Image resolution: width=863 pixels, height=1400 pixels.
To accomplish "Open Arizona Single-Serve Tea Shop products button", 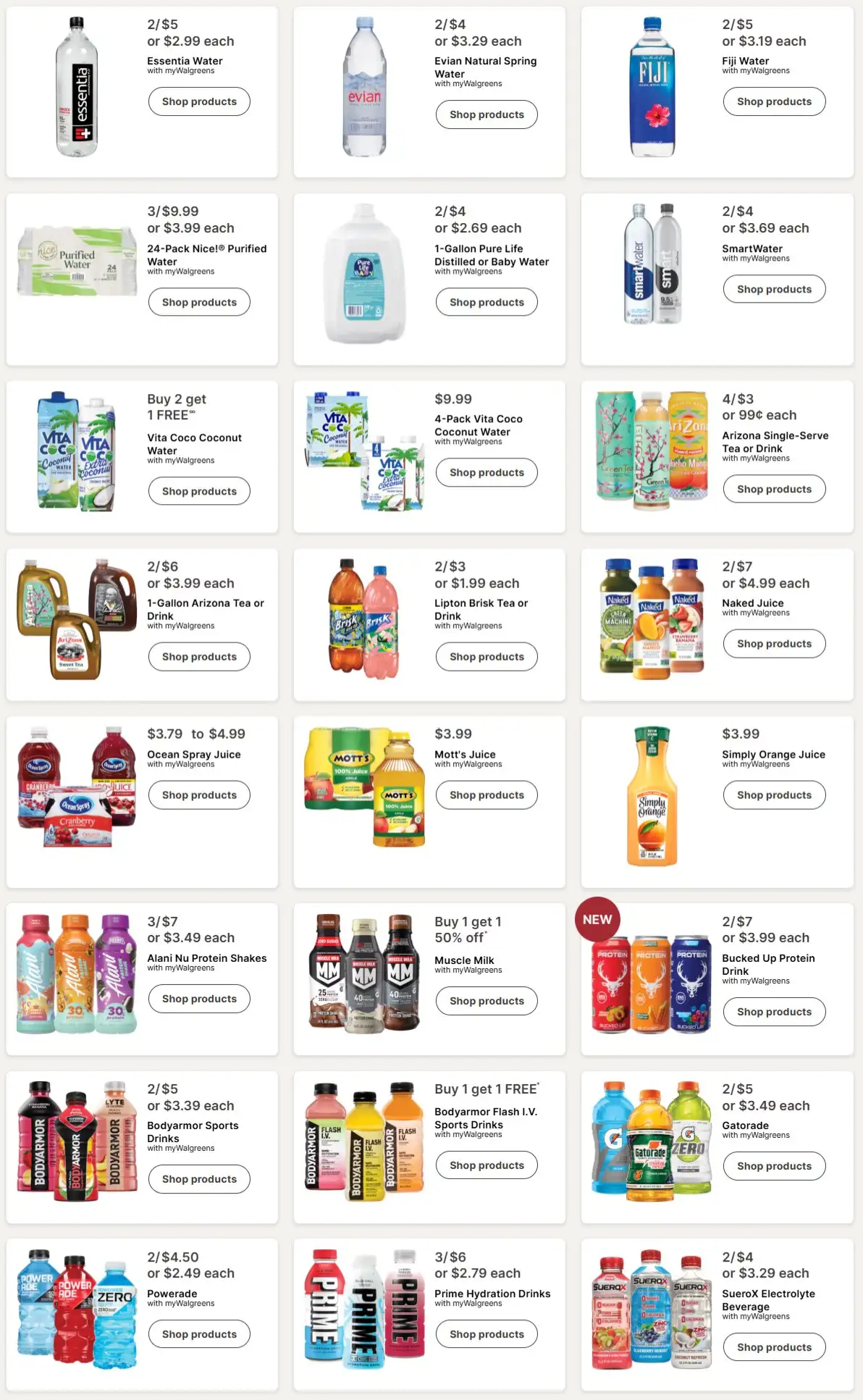I will 774,489.
